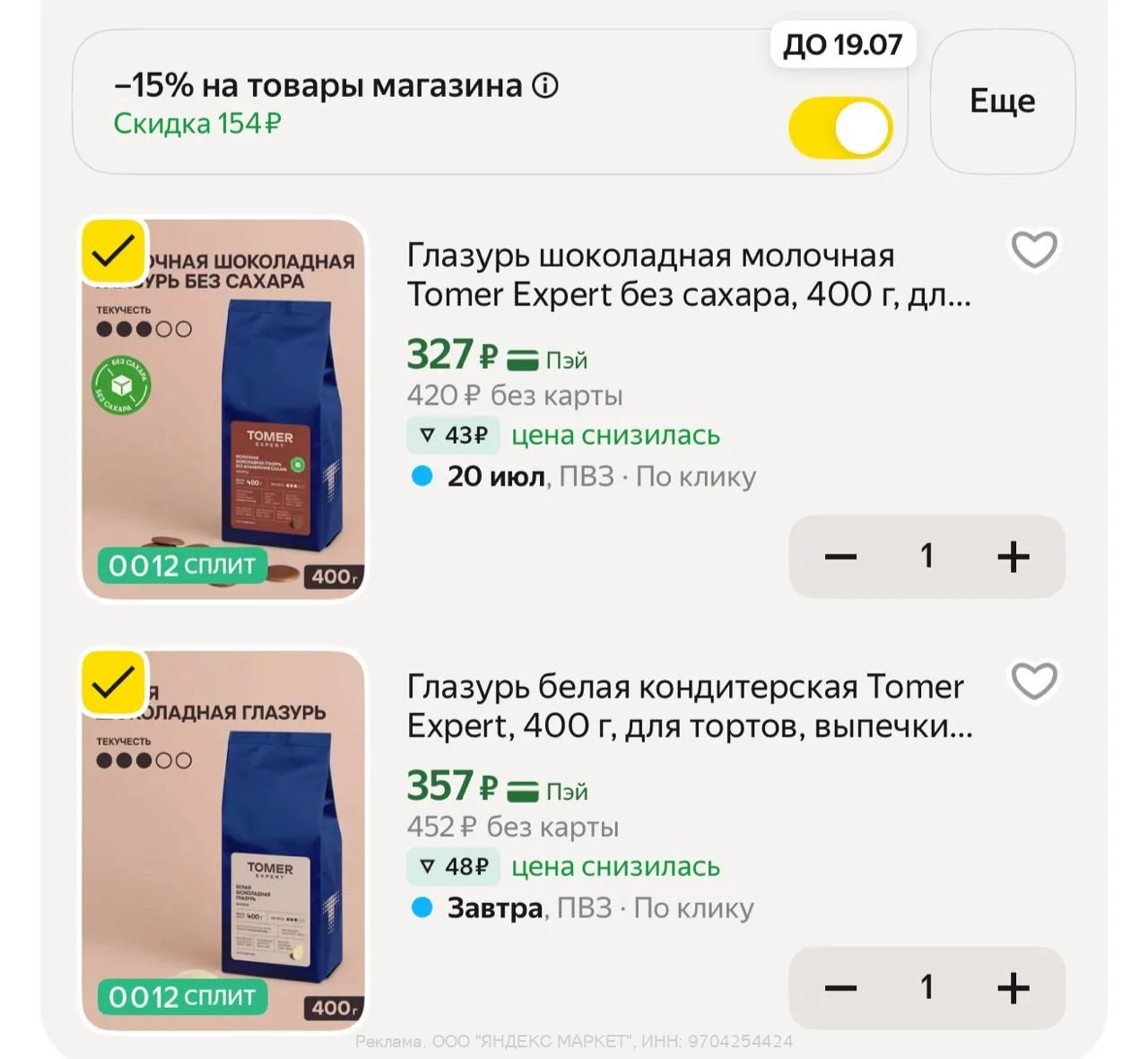Toggle off the −15% store discount switch
This screenshot has width=1148, height=1059.
pyautogui.click(x=840, y=128)
